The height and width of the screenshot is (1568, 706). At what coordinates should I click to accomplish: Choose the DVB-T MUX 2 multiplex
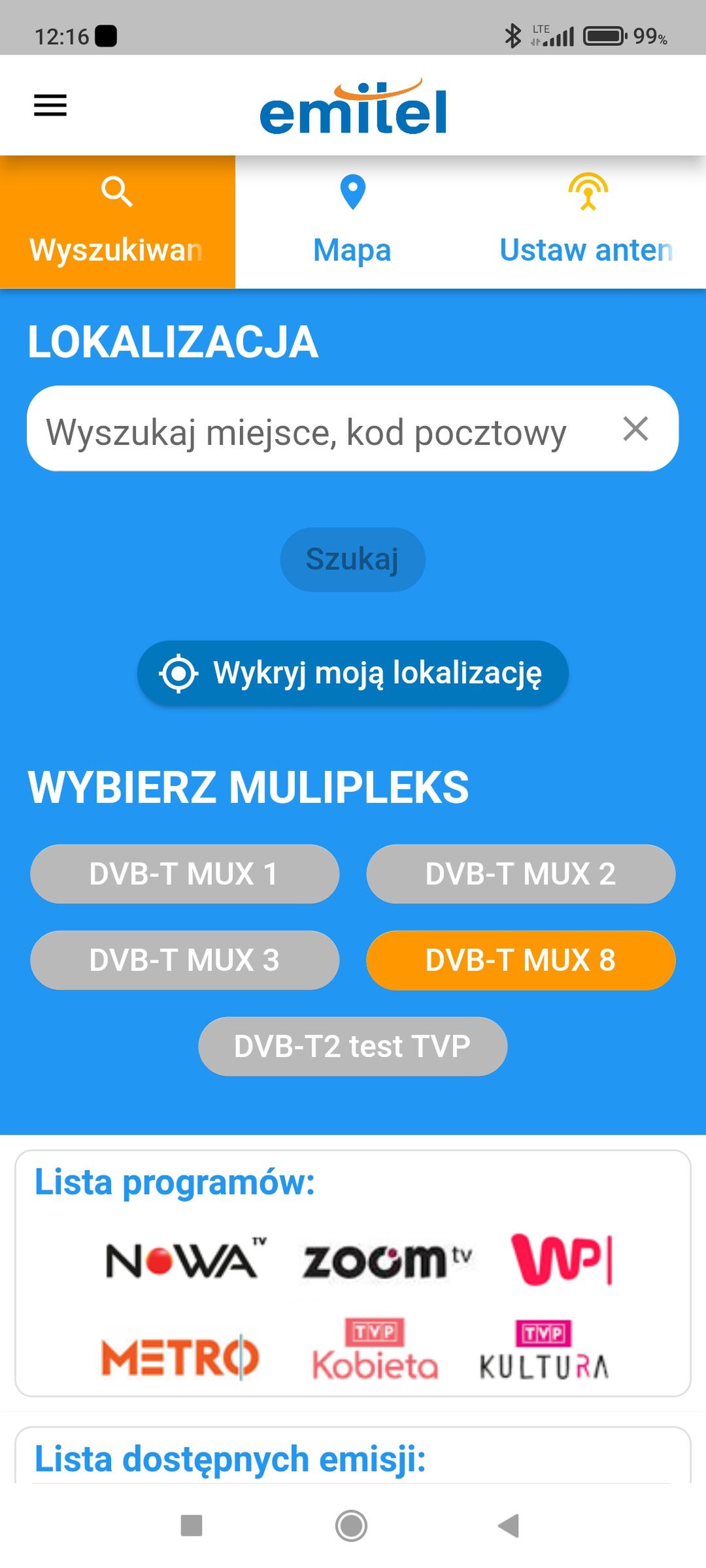520,874
